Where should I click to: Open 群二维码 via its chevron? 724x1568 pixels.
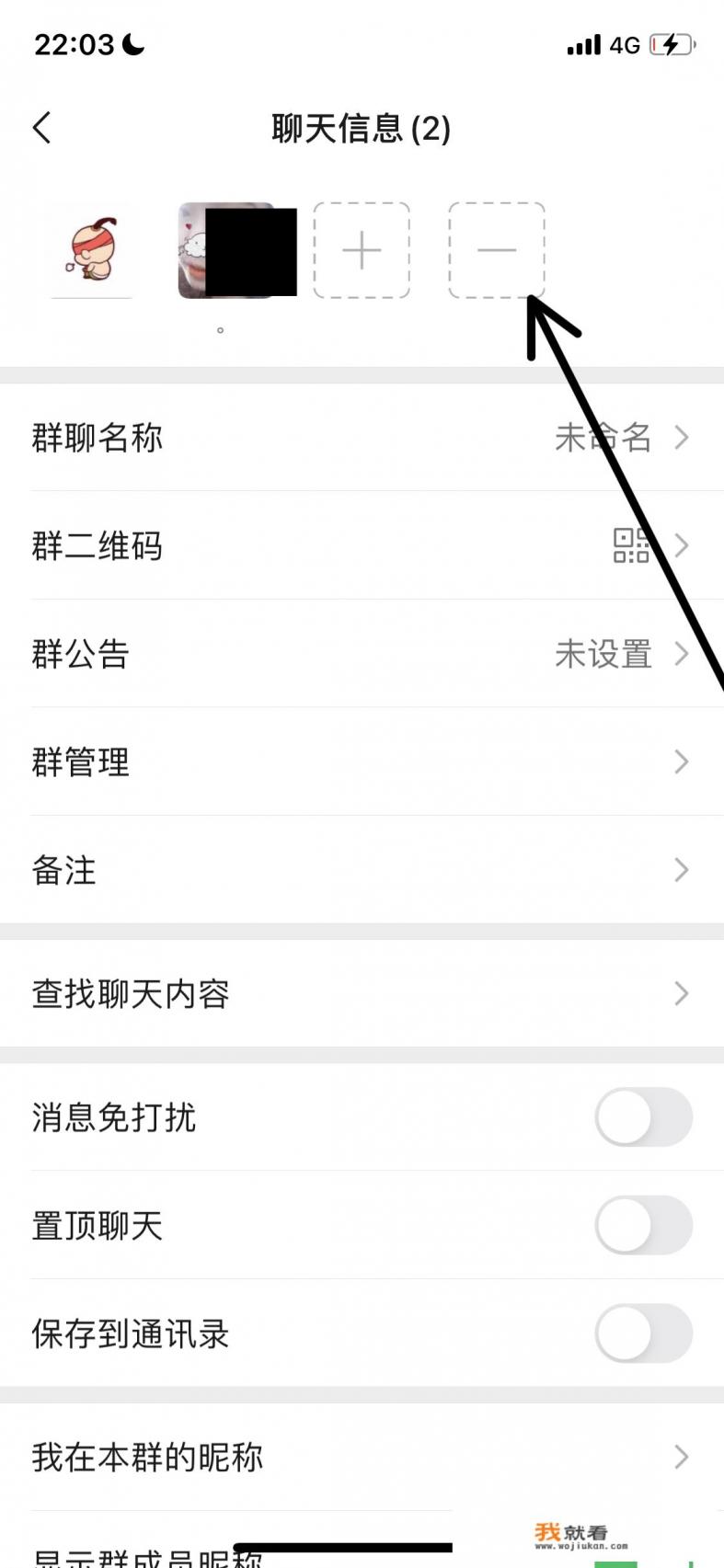tap(682, 545)
